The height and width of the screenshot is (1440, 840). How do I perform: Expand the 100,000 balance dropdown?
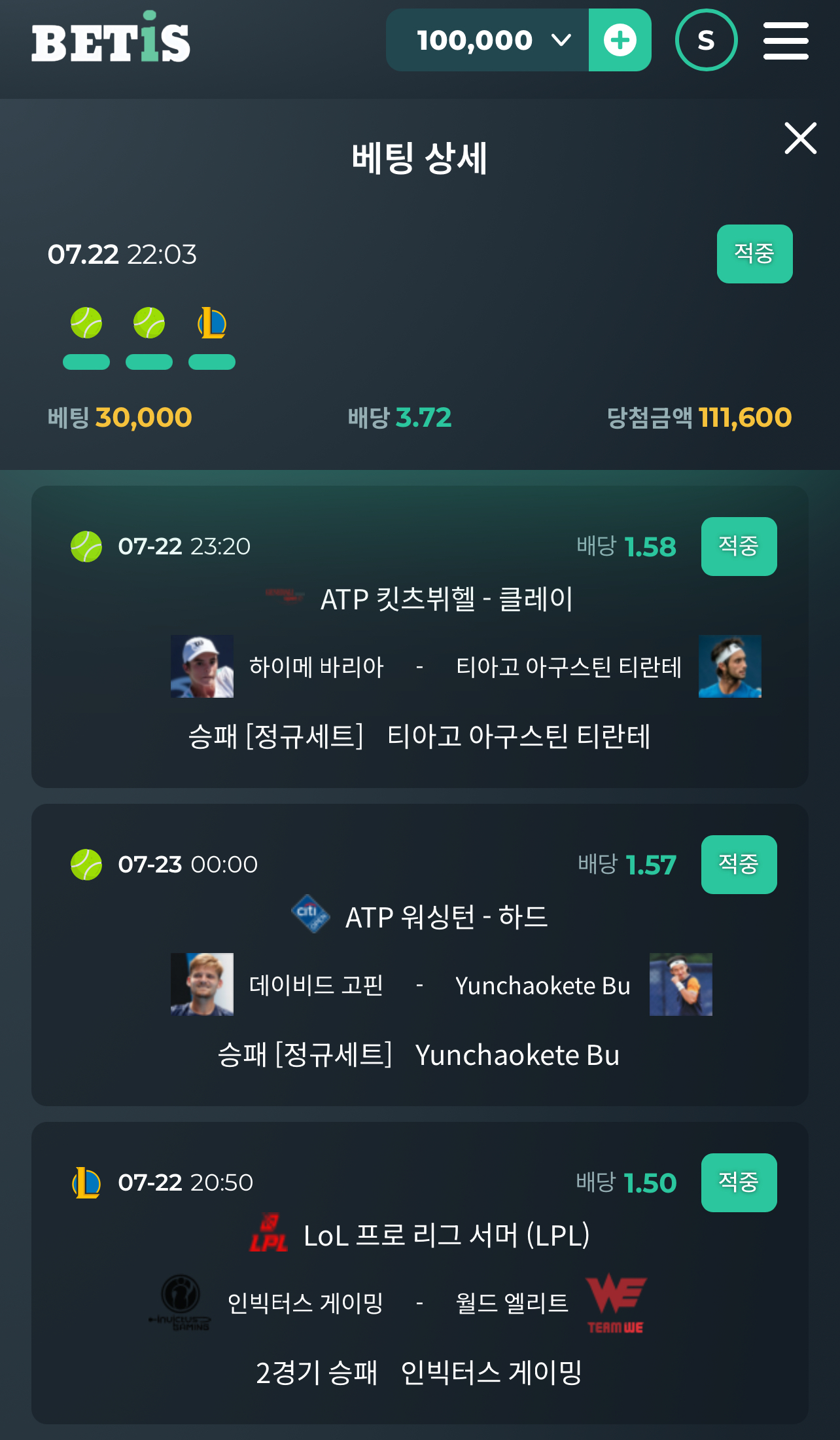click(x=487, y=40)
